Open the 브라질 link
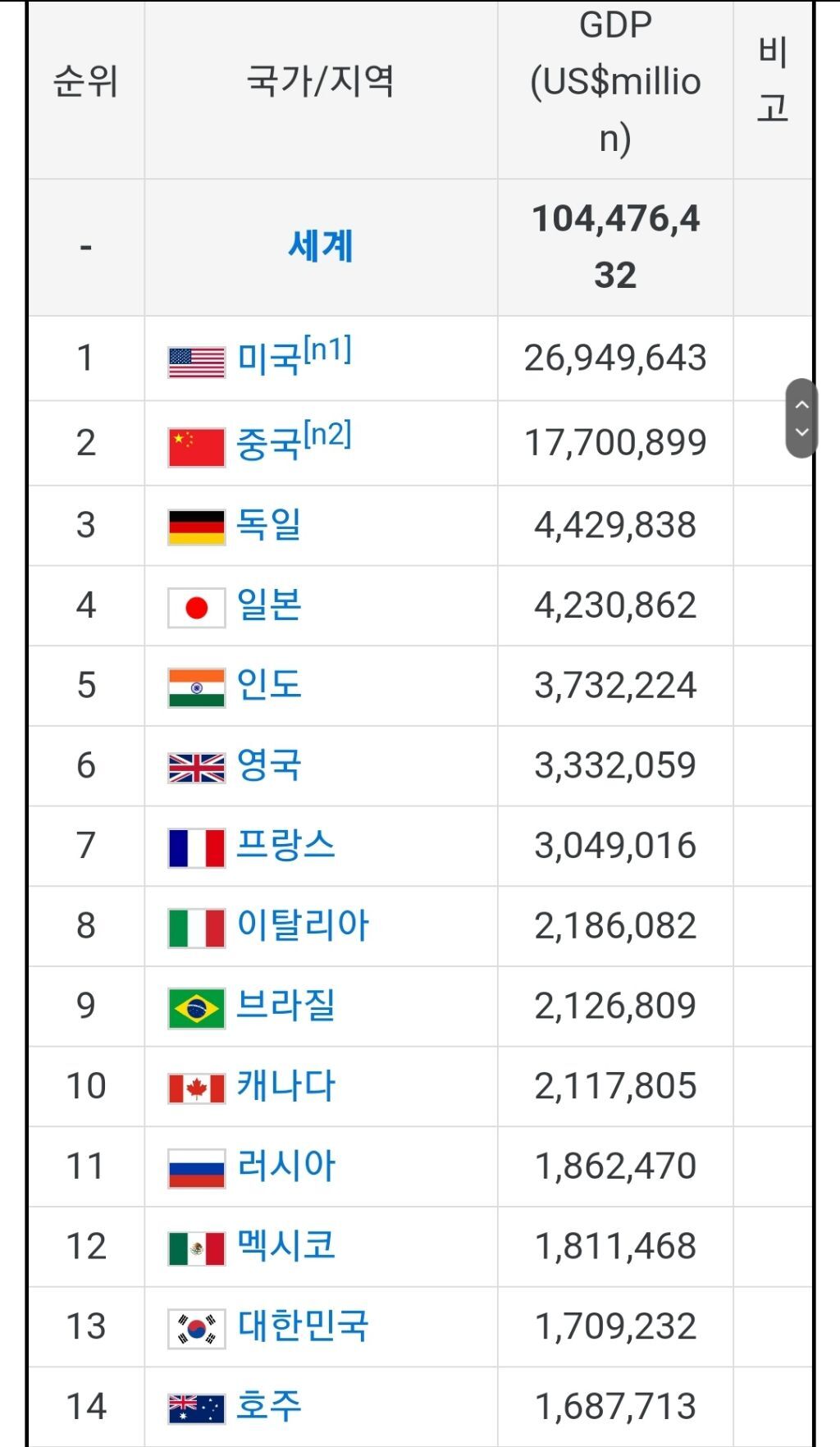The image size is (840, 1447). (x=285, y=1006)
